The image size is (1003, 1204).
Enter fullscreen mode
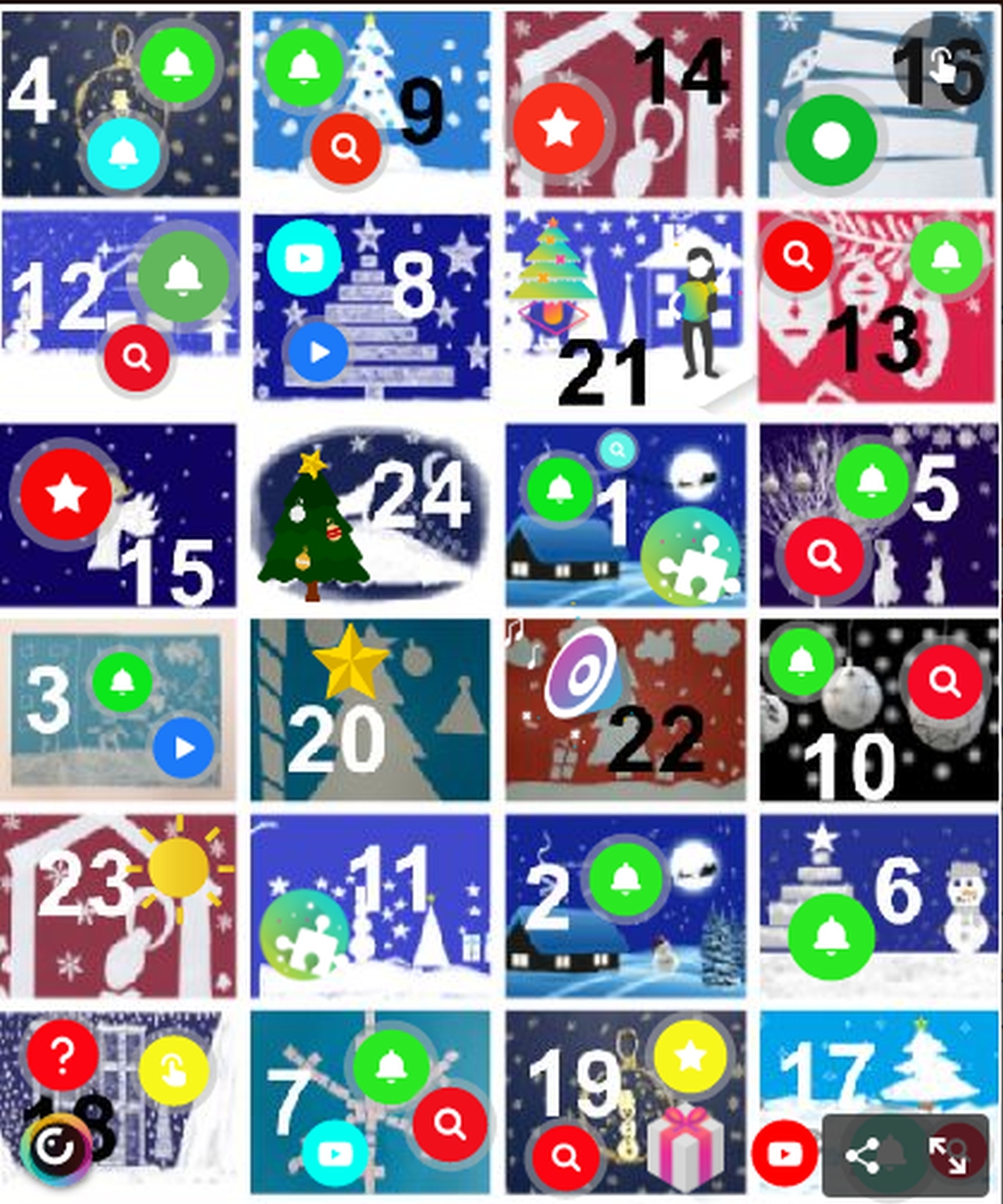[947, 1156]
